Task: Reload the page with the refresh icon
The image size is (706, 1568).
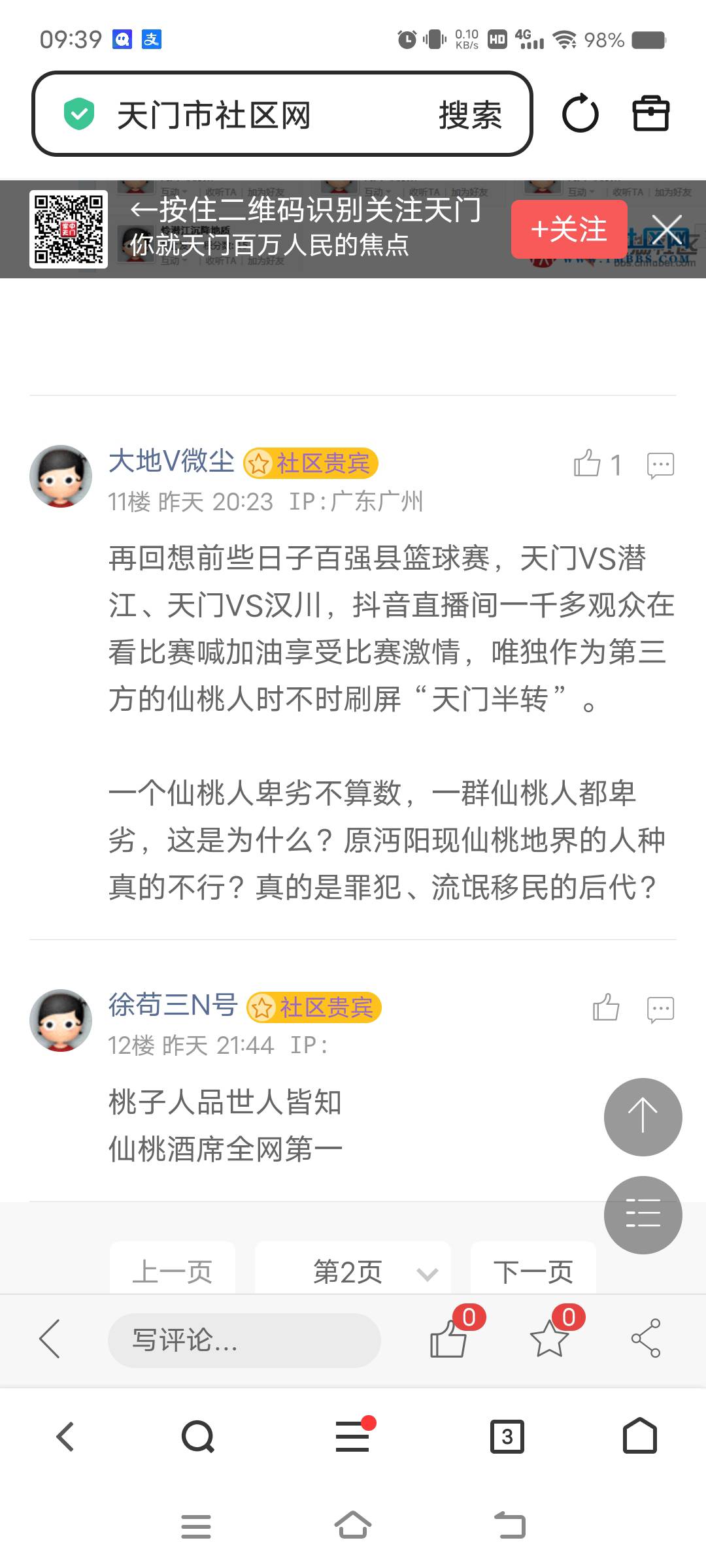Action: click(580, 114)
